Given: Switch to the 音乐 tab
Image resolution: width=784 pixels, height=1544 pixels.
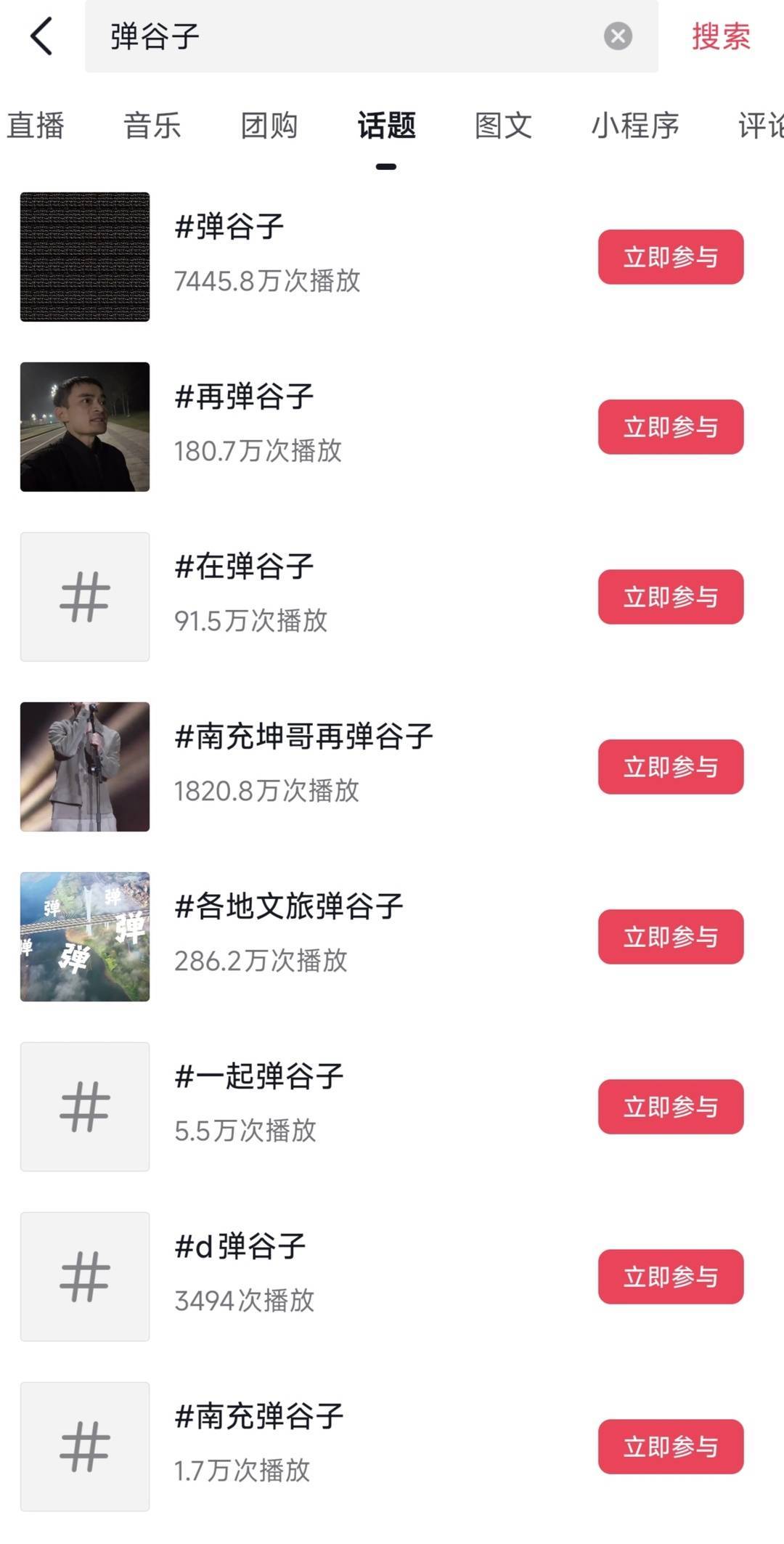Looking at the screenshot, I should pos(152,126).
